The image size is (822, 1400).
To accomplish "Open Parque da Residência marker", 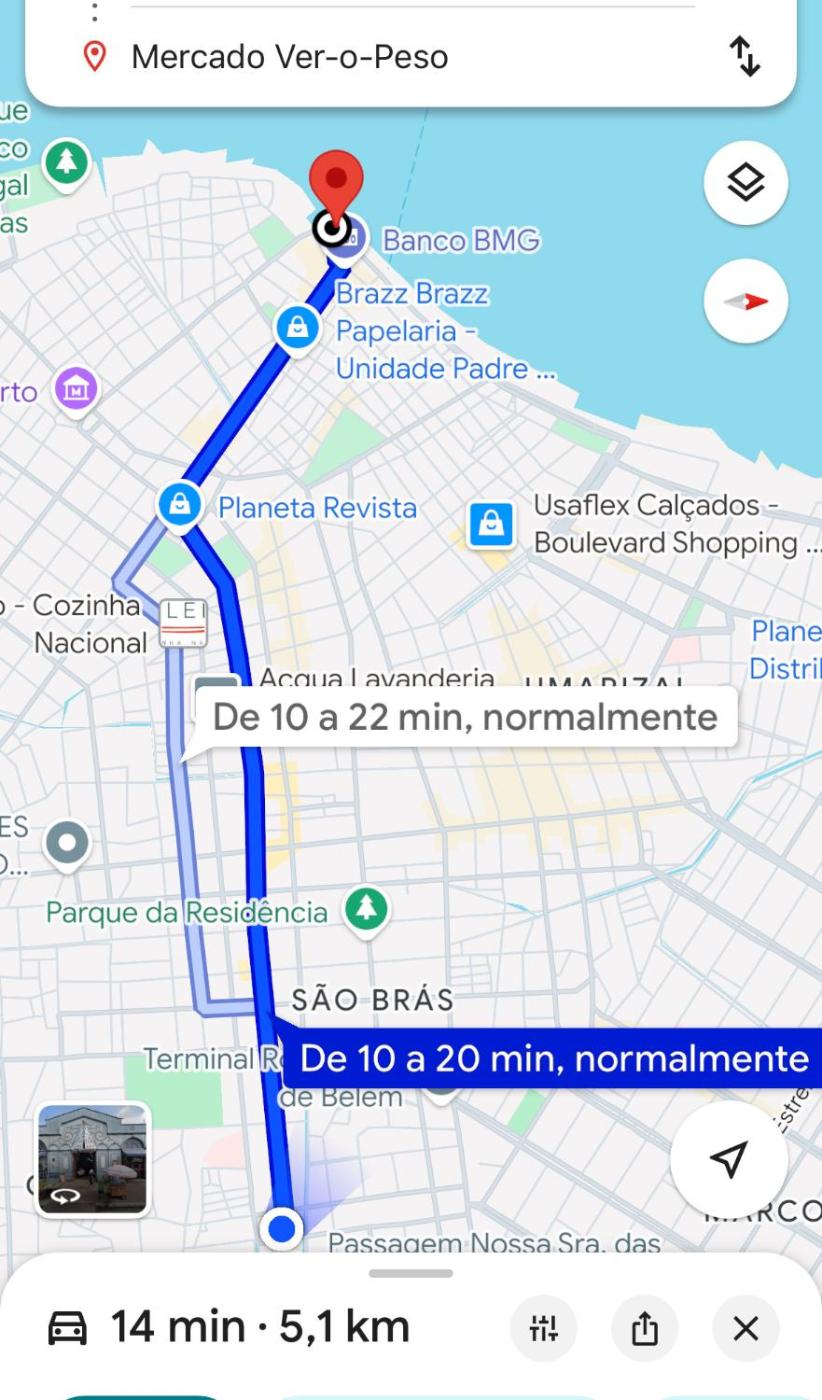I will 366,909.
